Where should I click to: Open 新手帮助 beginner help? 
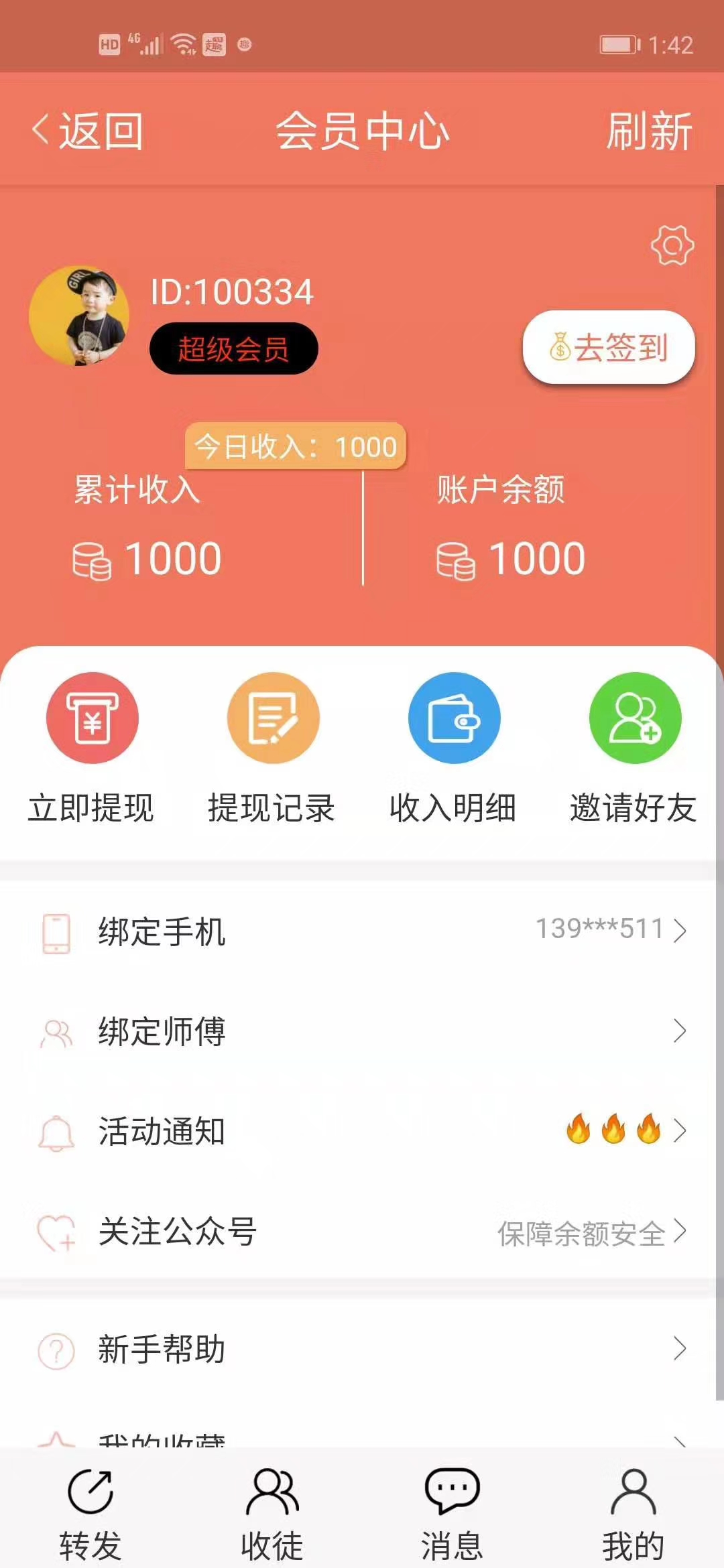click(362, 1349)
